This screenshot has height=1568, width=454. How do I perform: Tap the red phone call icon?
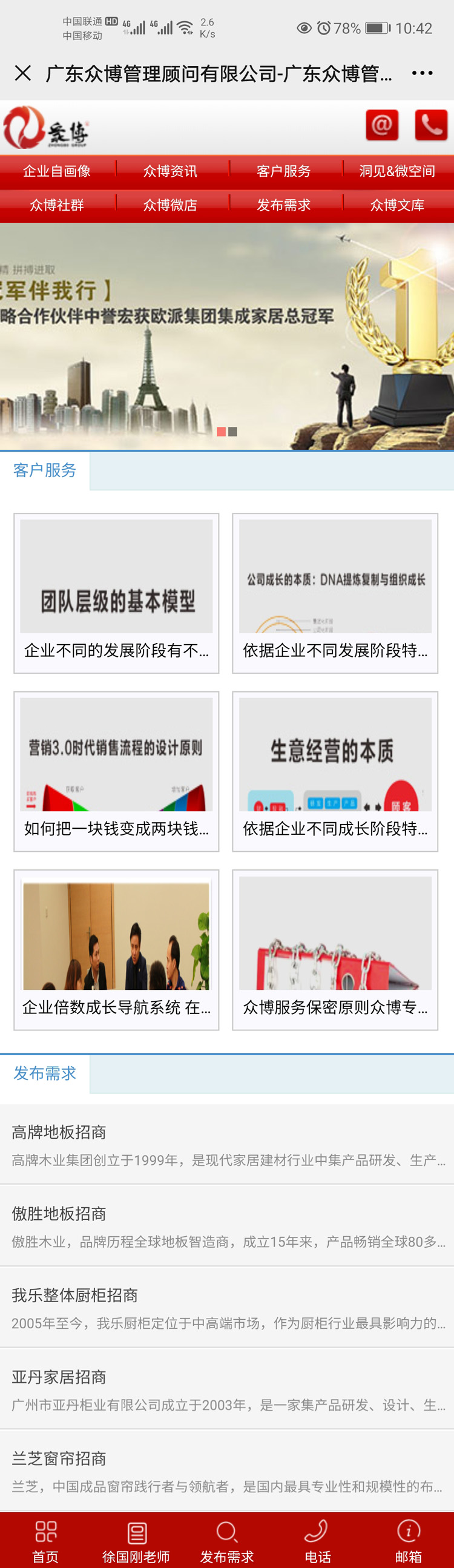tap(430, 125)
